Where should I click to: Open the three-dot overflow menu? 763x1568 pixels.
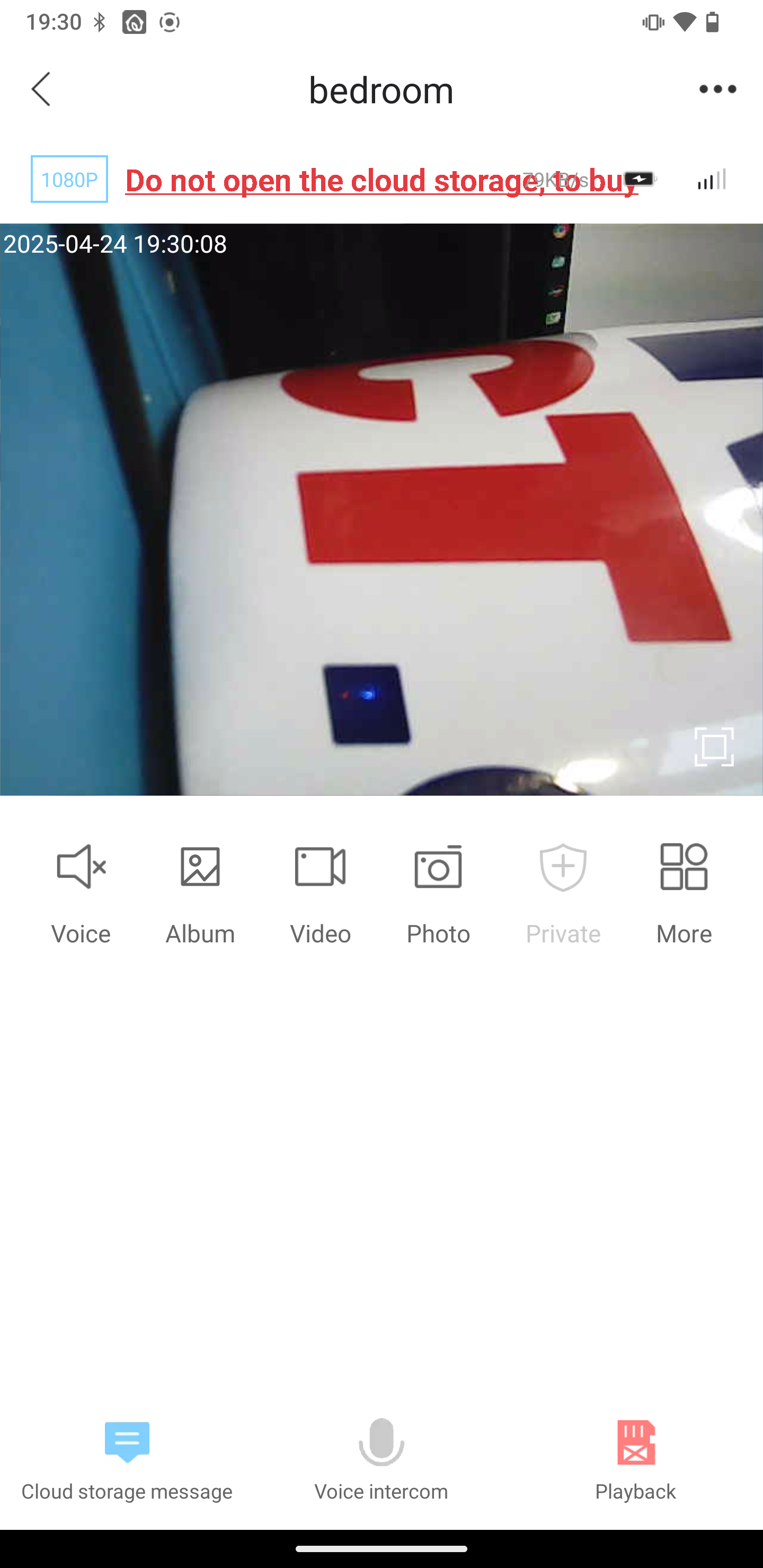[717, 90]
